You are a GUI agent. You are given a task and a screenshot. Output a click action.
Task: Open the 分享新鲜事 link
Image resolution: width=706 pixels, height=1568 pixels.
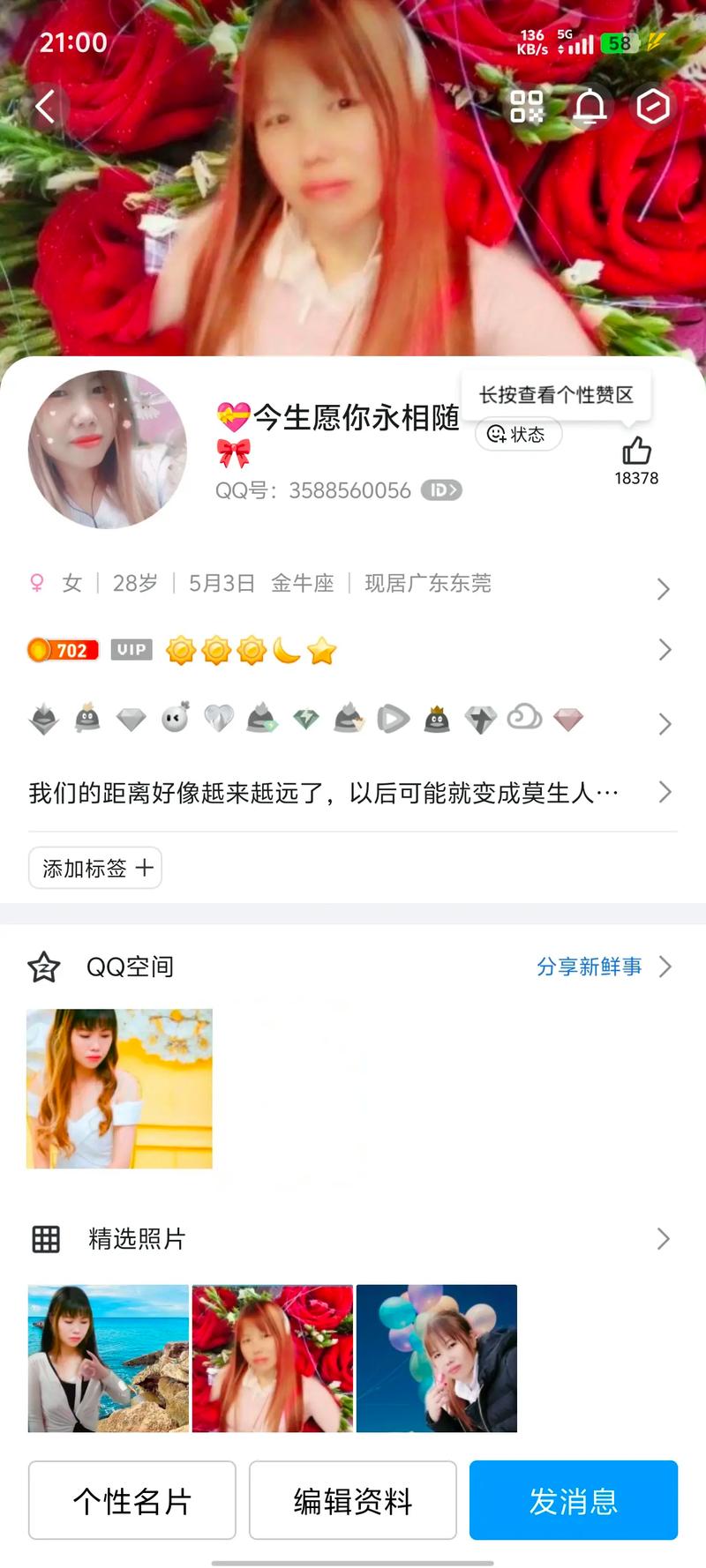pyautogui.click(x=590, y=967)
